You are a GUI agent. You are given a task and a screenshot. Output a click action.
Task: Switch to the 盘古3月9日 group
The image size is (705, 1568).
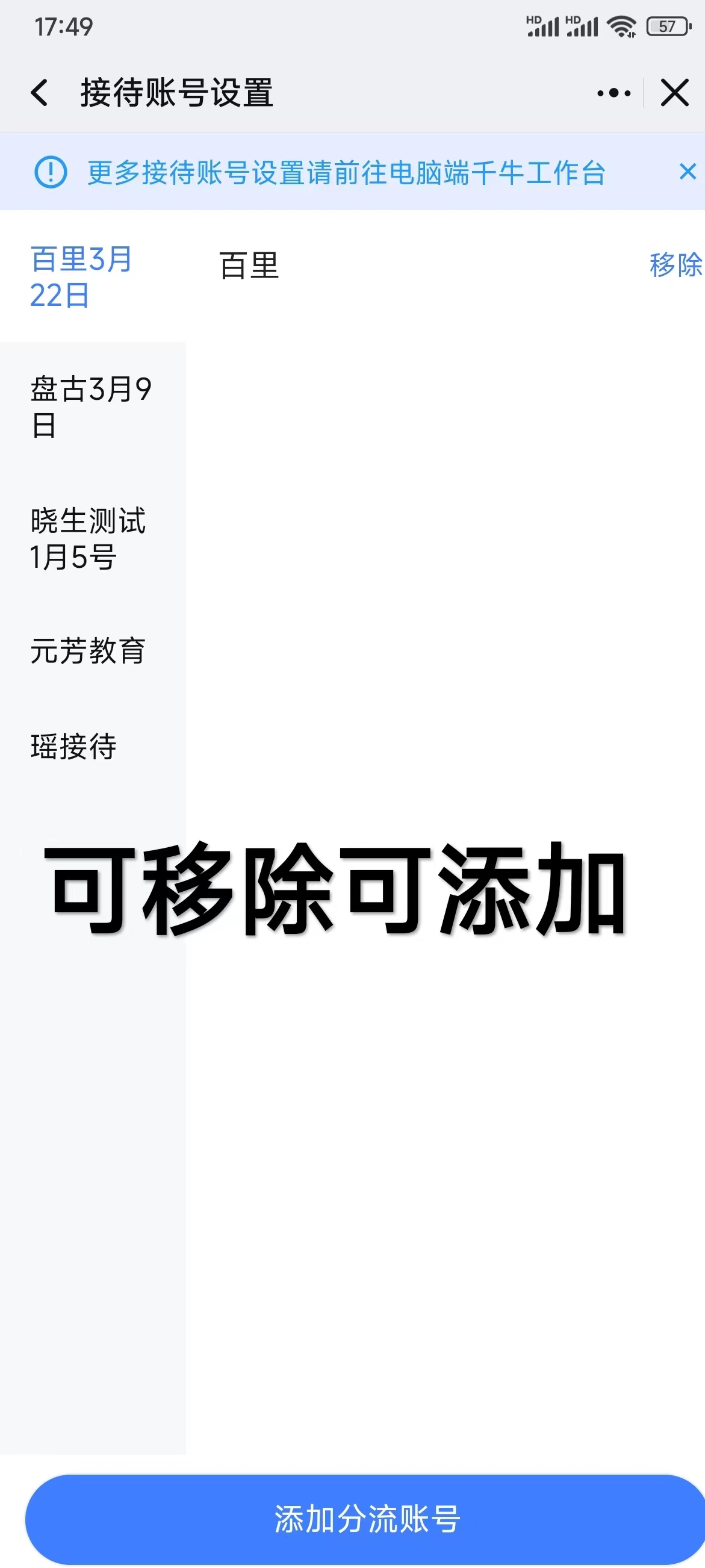point(92,406)
